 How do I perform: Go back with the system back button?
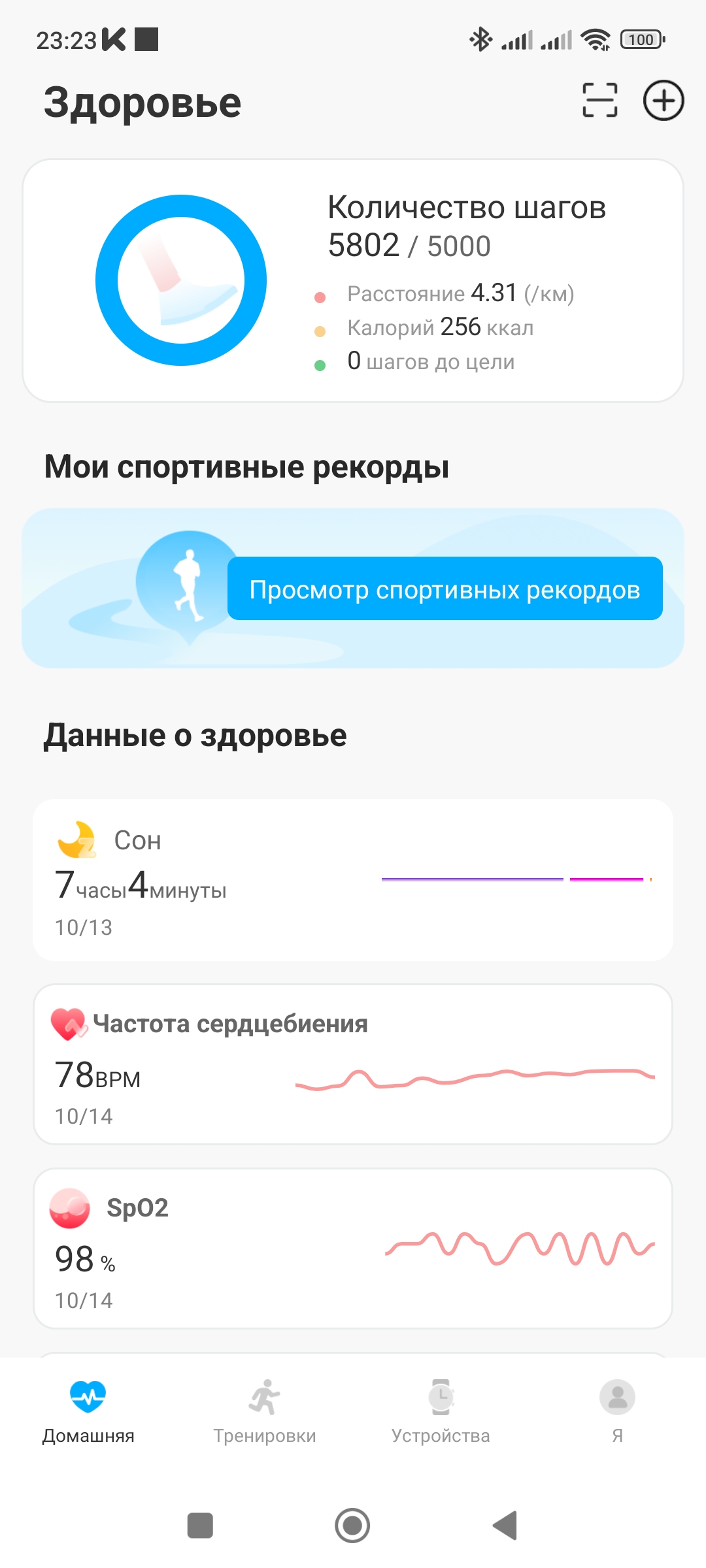coord(505,1526)
